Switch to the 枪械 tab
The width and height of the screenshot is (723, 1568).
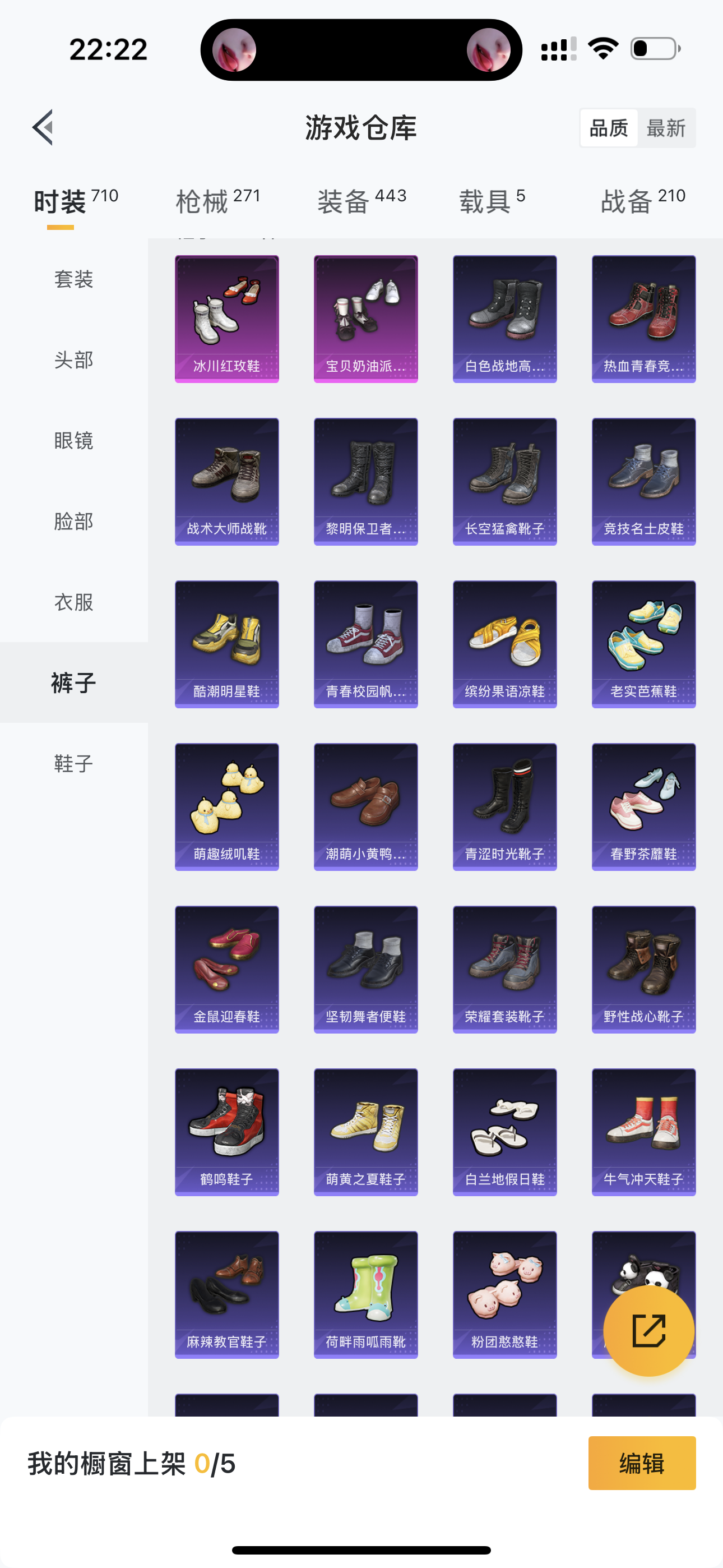(x=218, y=201)
